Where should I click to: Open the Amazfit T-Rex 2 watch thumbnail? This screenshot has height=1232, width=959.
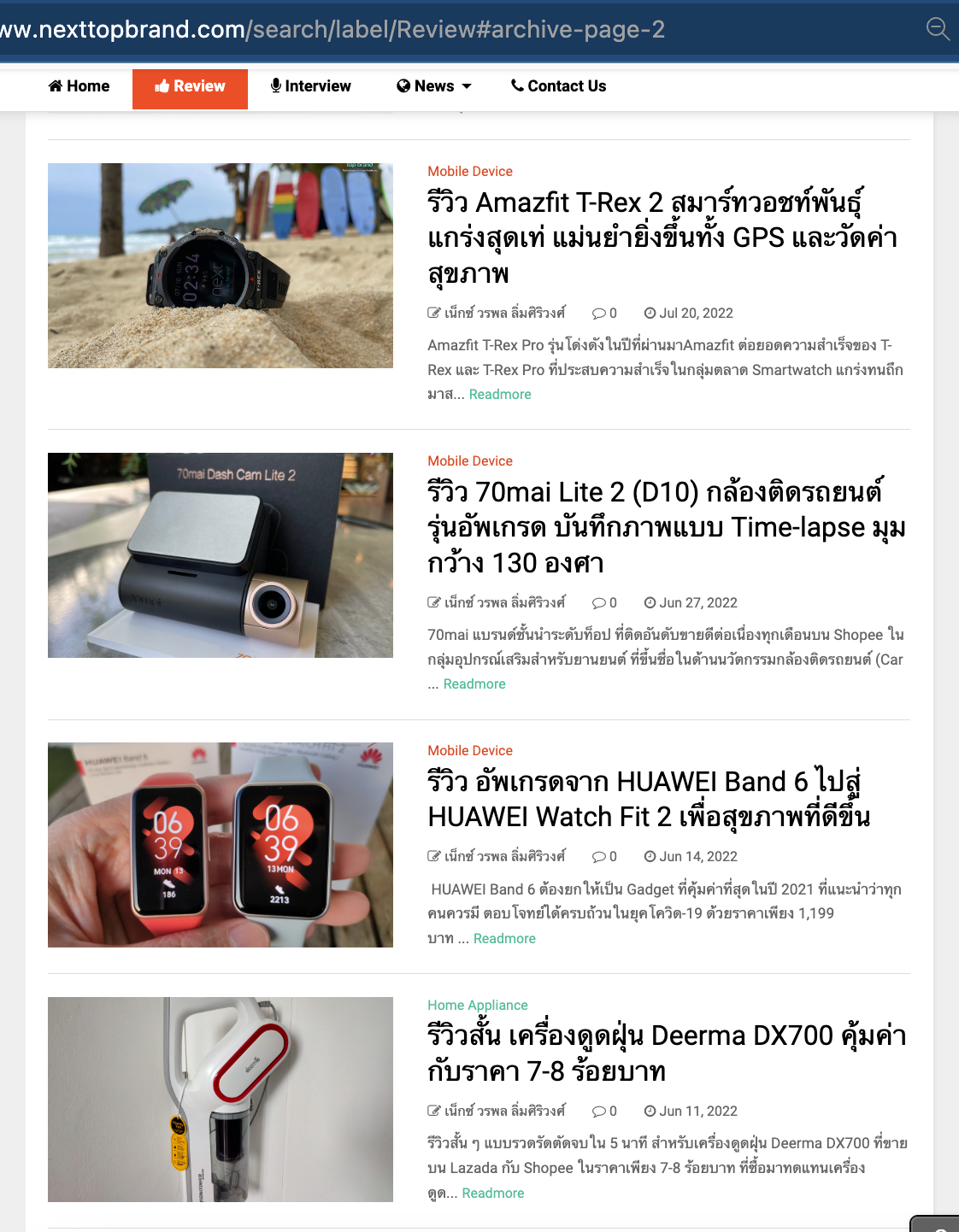221,266
